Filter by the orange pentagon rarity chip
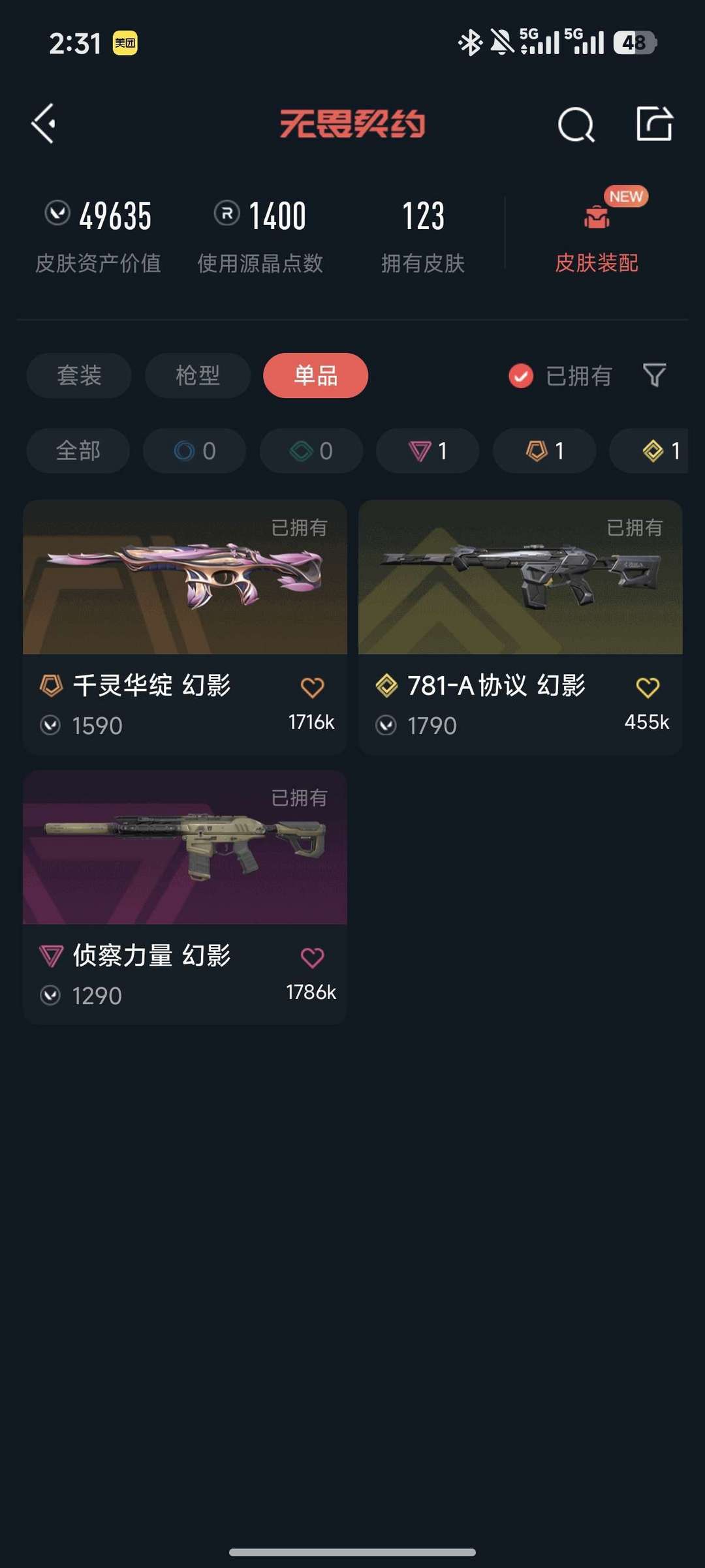This screenshot has width=705, height=1568. click(x=544, y=451)
